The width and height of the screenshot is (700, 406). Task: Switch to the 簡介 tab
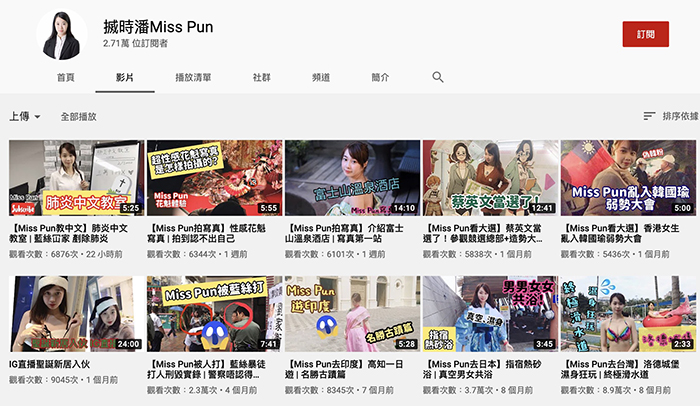pos(380,77)
